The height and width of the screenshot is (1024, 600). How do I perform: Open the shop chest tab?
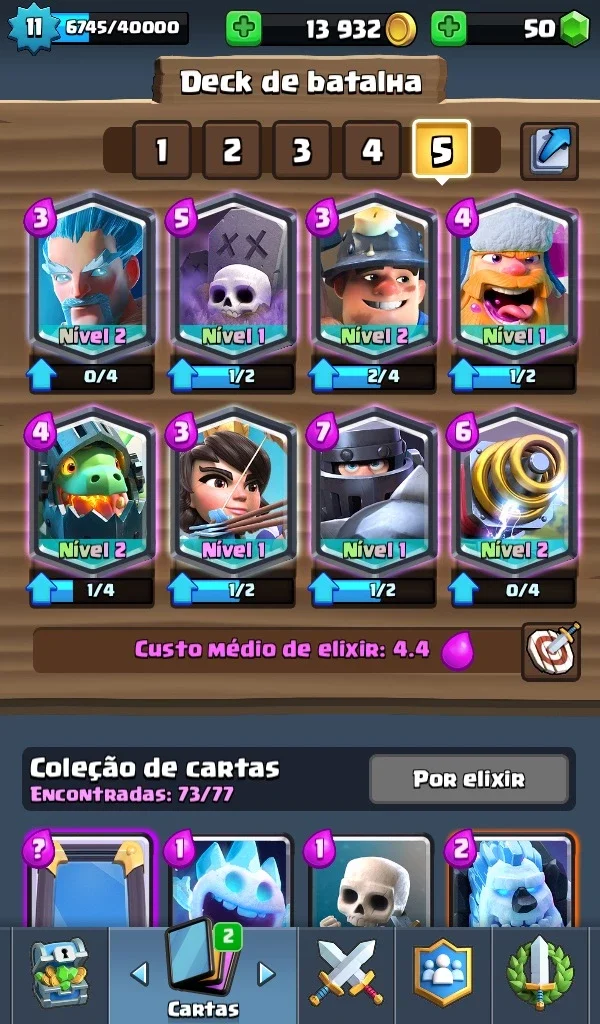point(59,973)
